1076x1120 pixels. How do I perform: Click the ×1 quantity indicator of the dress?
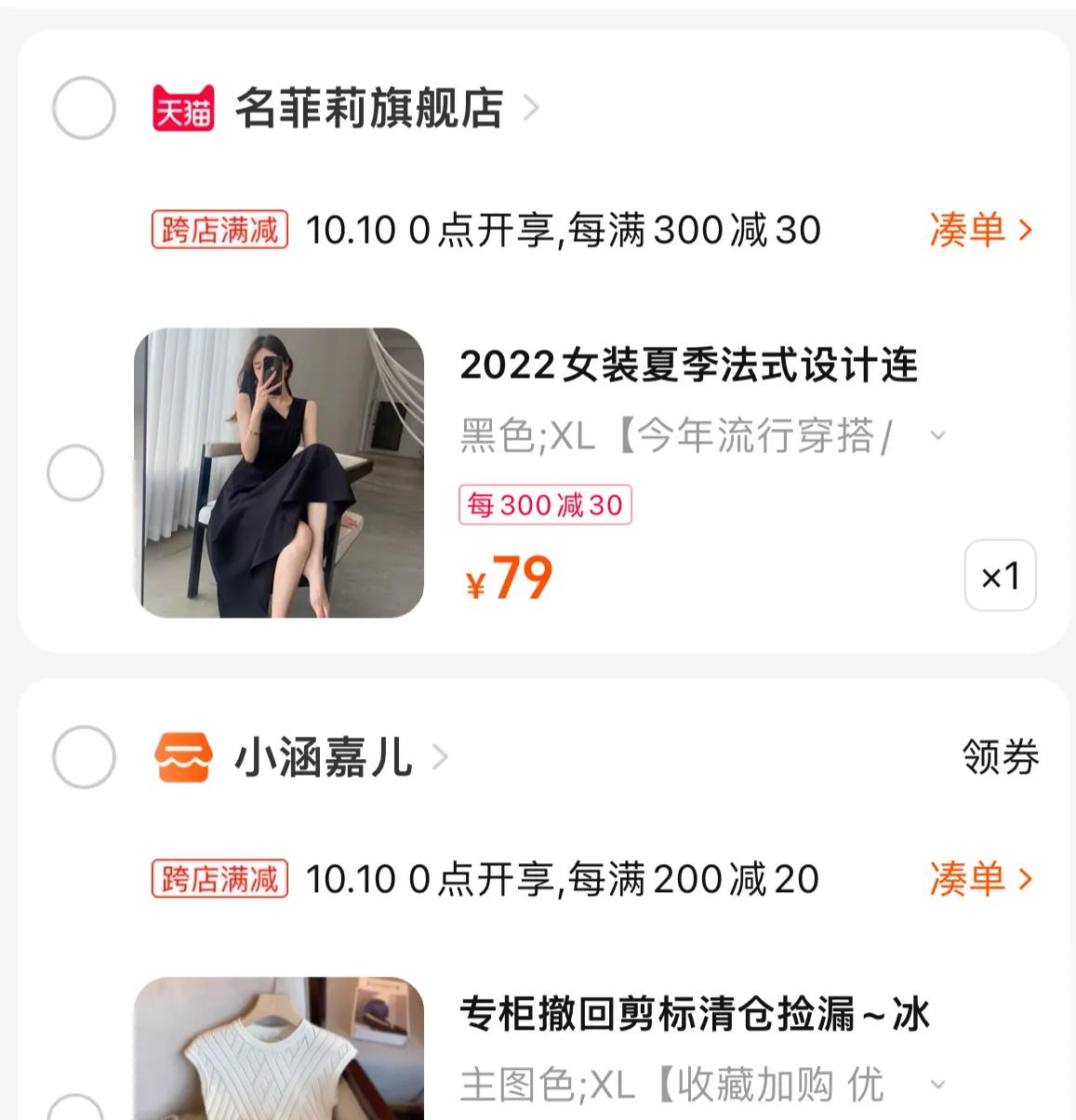[x=1000, y=575]
